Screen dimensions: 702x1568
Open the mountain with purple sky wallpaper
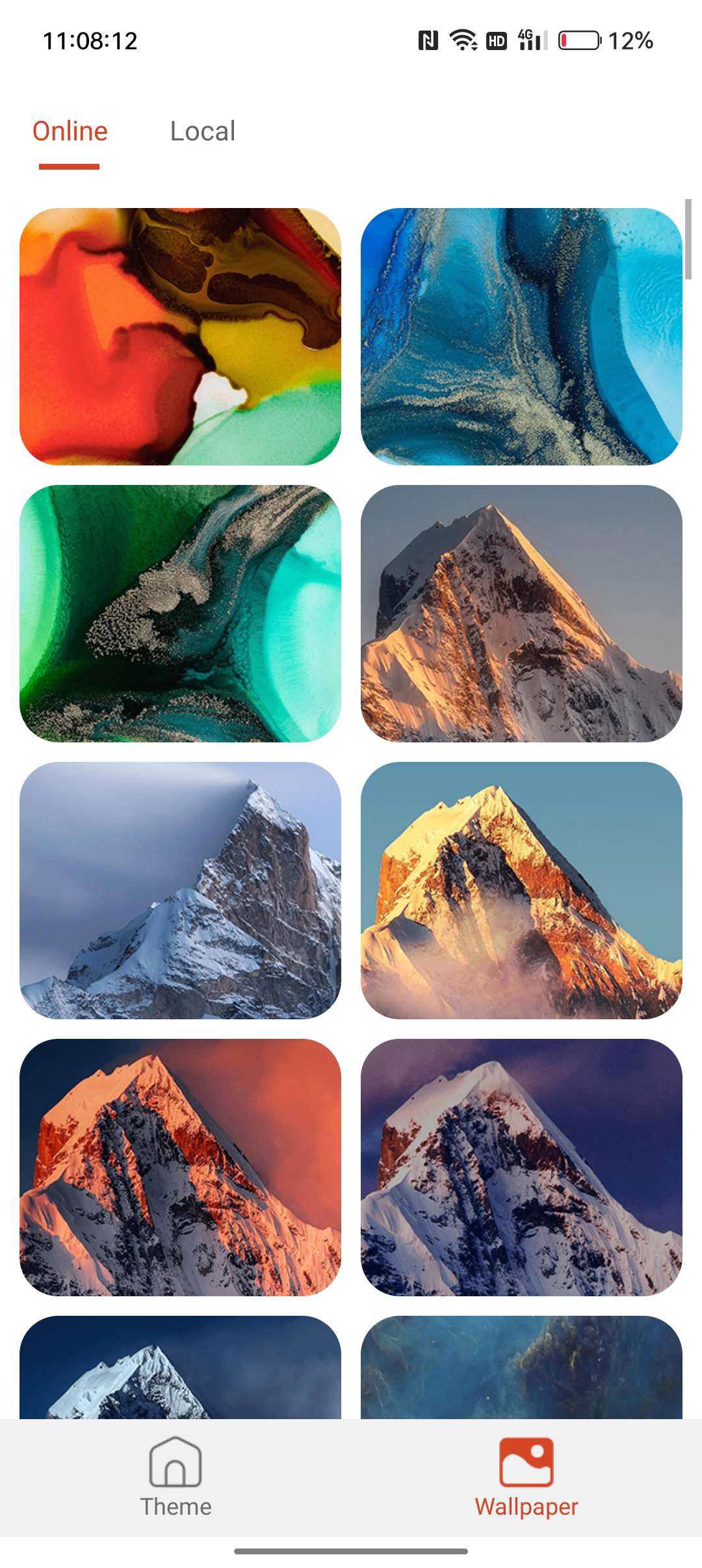point(521,1167)
